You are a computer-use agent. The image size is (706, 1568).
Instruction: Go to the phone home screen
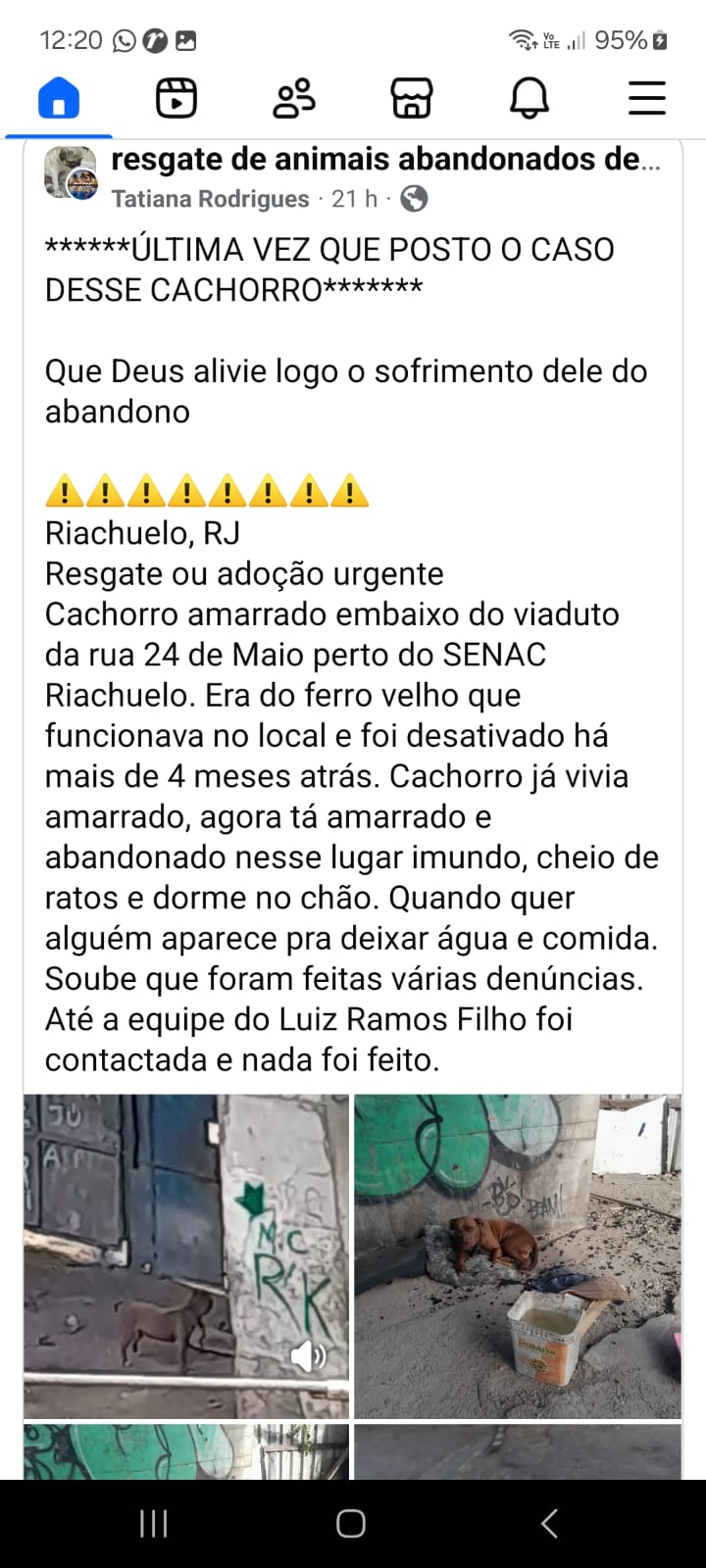351,1523
